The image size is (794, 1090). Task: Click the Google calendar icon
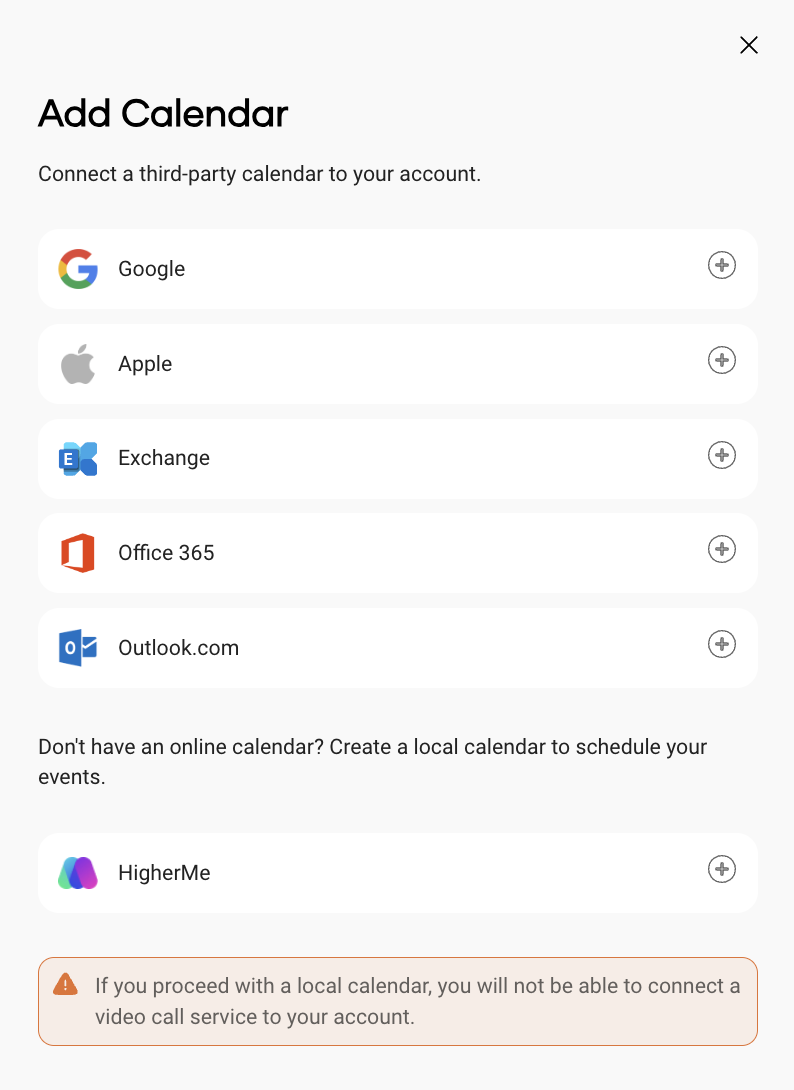78,268
